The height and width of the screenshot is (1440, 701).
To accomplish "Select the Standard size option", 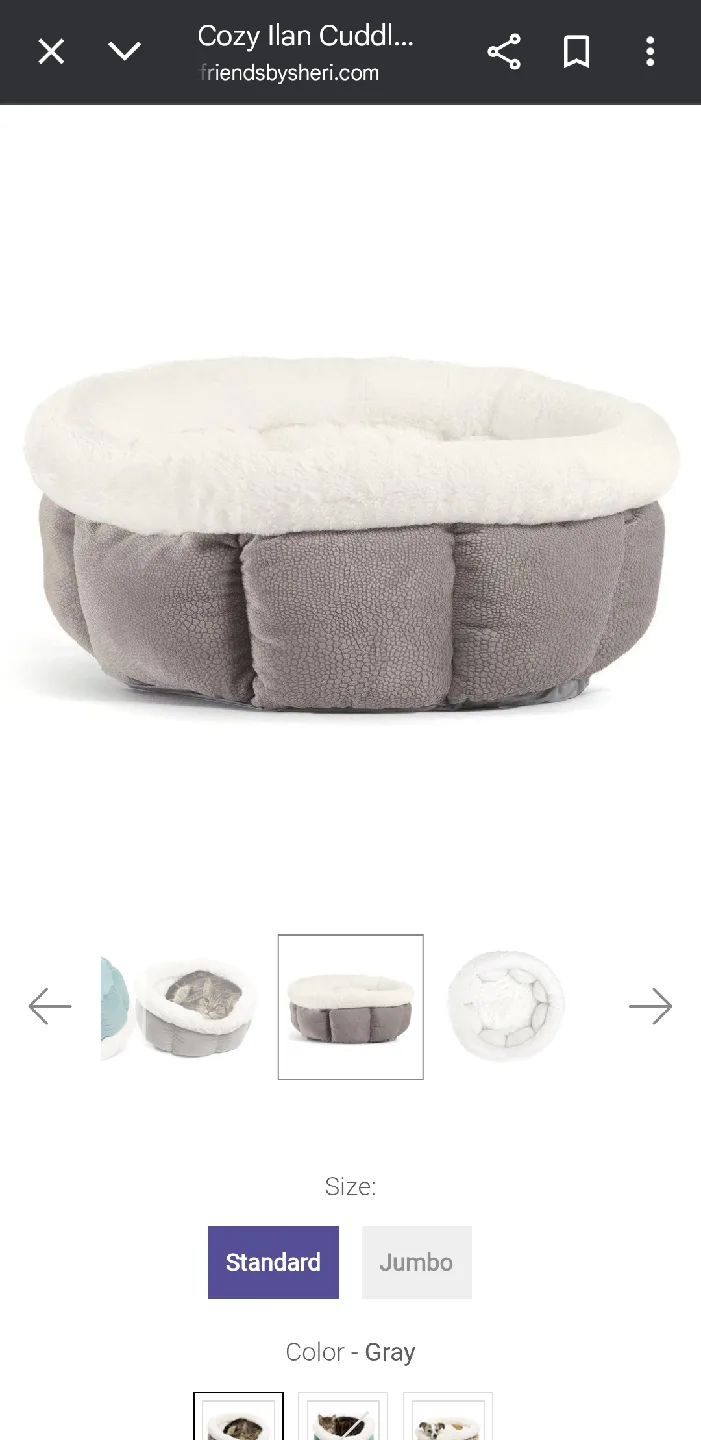I will tap(273, 1262).
